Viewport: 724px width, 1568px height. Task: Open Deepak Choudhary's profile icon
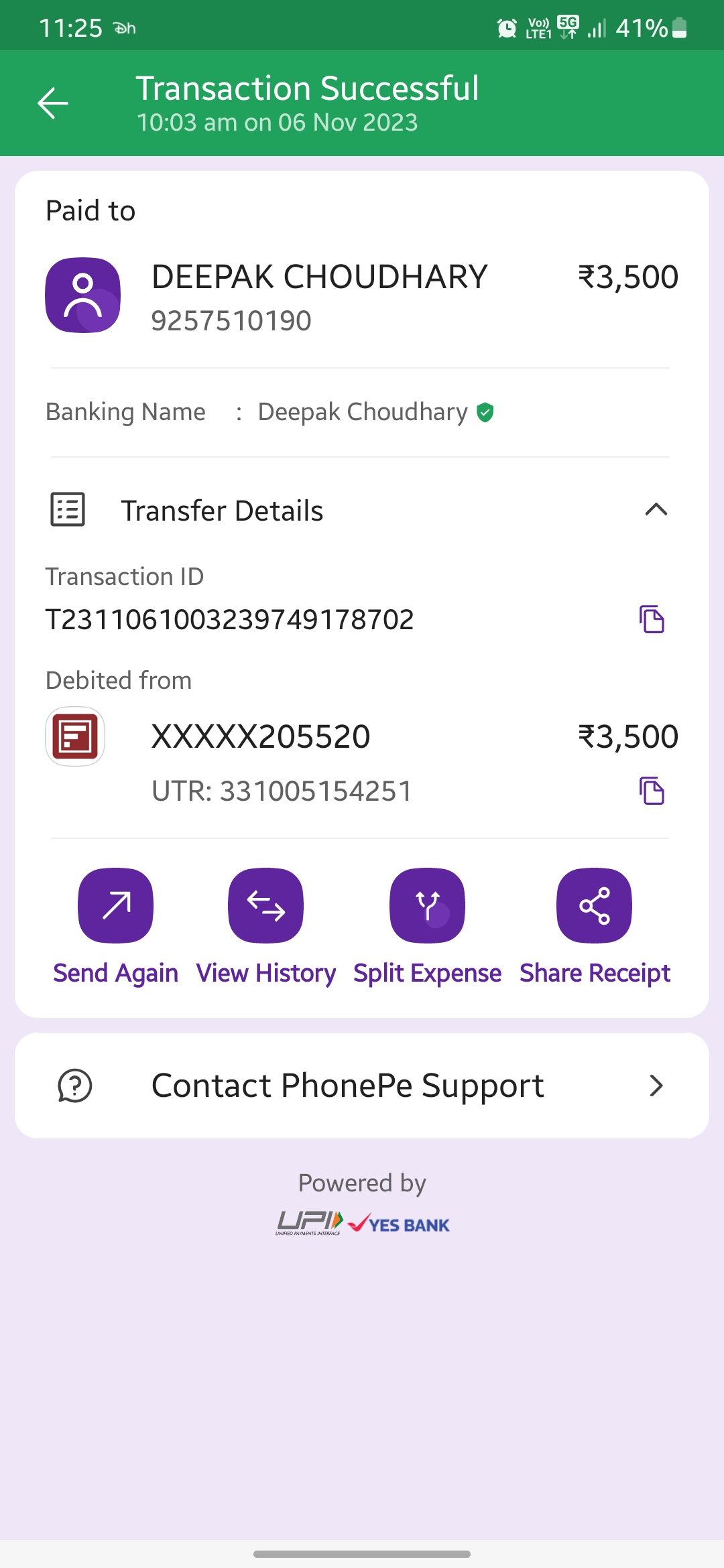tap(83, 295)
